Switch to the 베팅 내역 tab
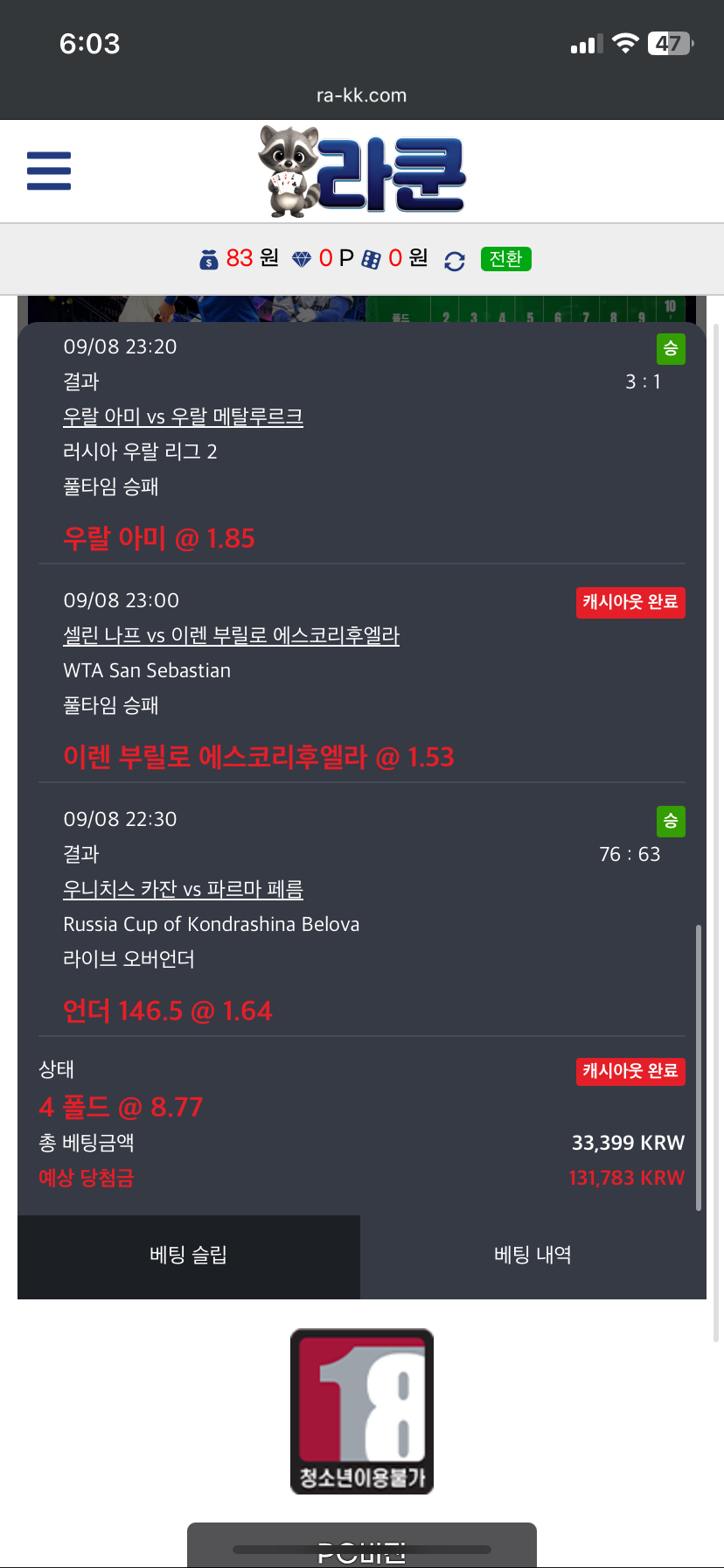724x1568 pixels. coord(533,1256)
